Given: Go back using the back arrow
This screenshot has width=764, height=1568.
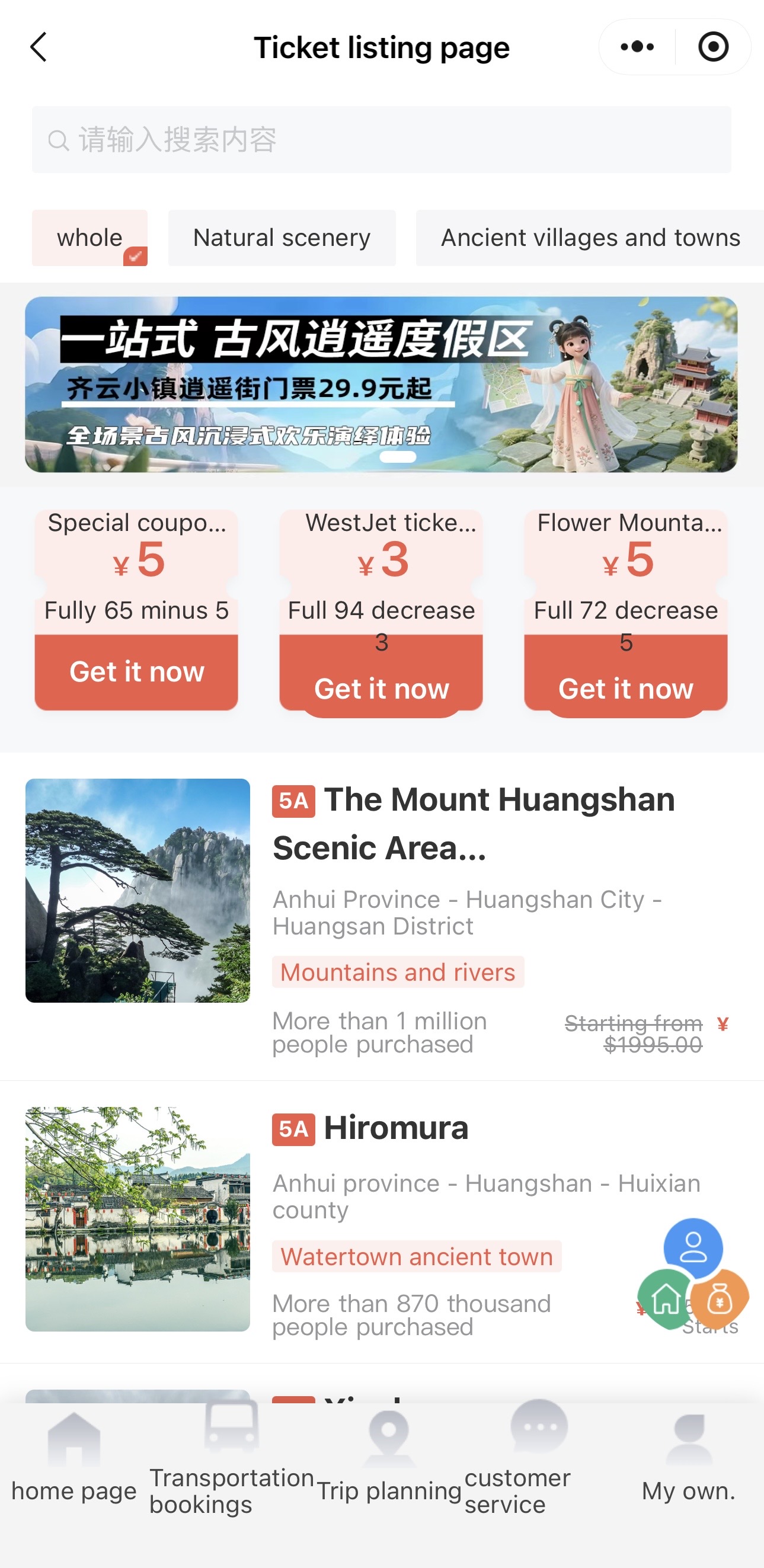Looking at the screenshot, I should (x=39, y=47).
